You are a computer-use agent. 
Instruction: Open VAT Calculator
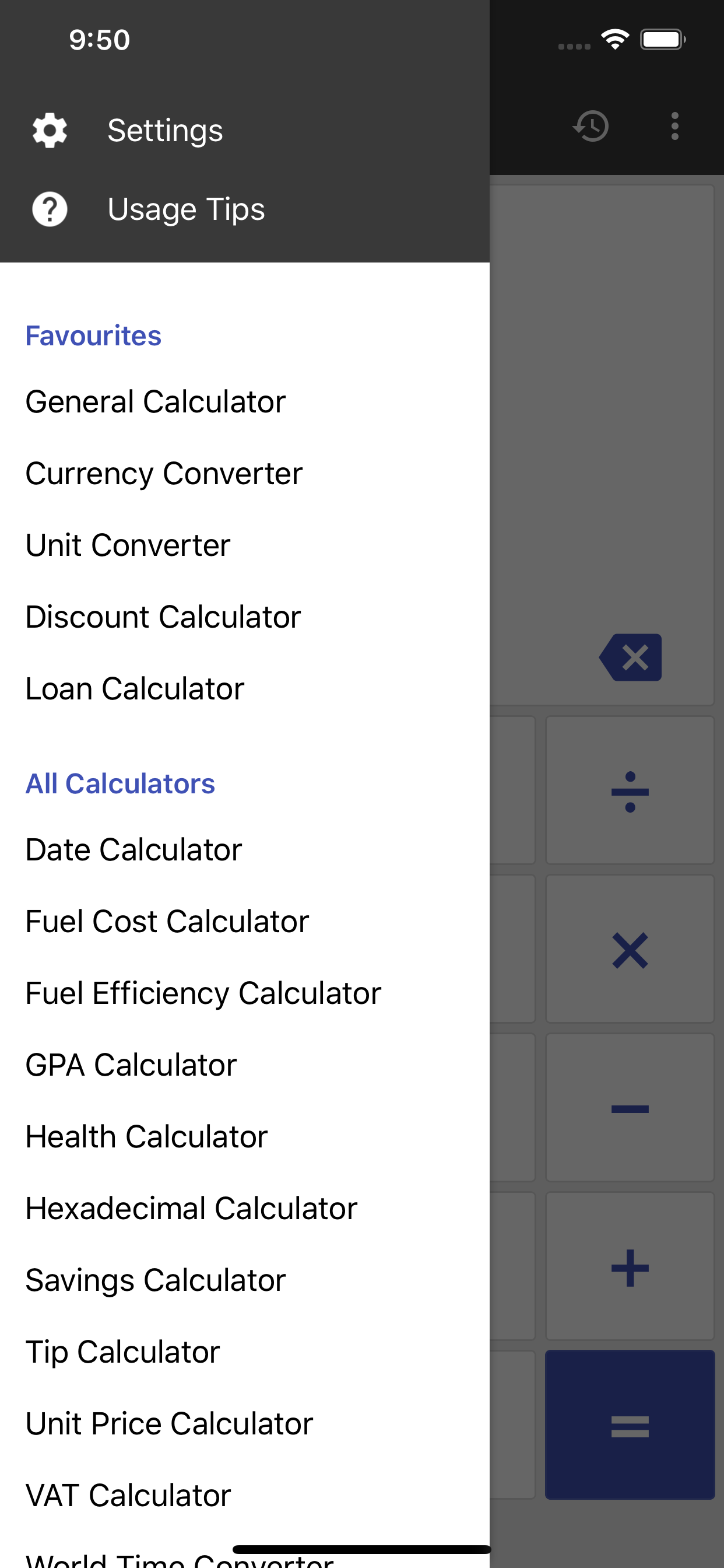click(x=128, y=1496)
